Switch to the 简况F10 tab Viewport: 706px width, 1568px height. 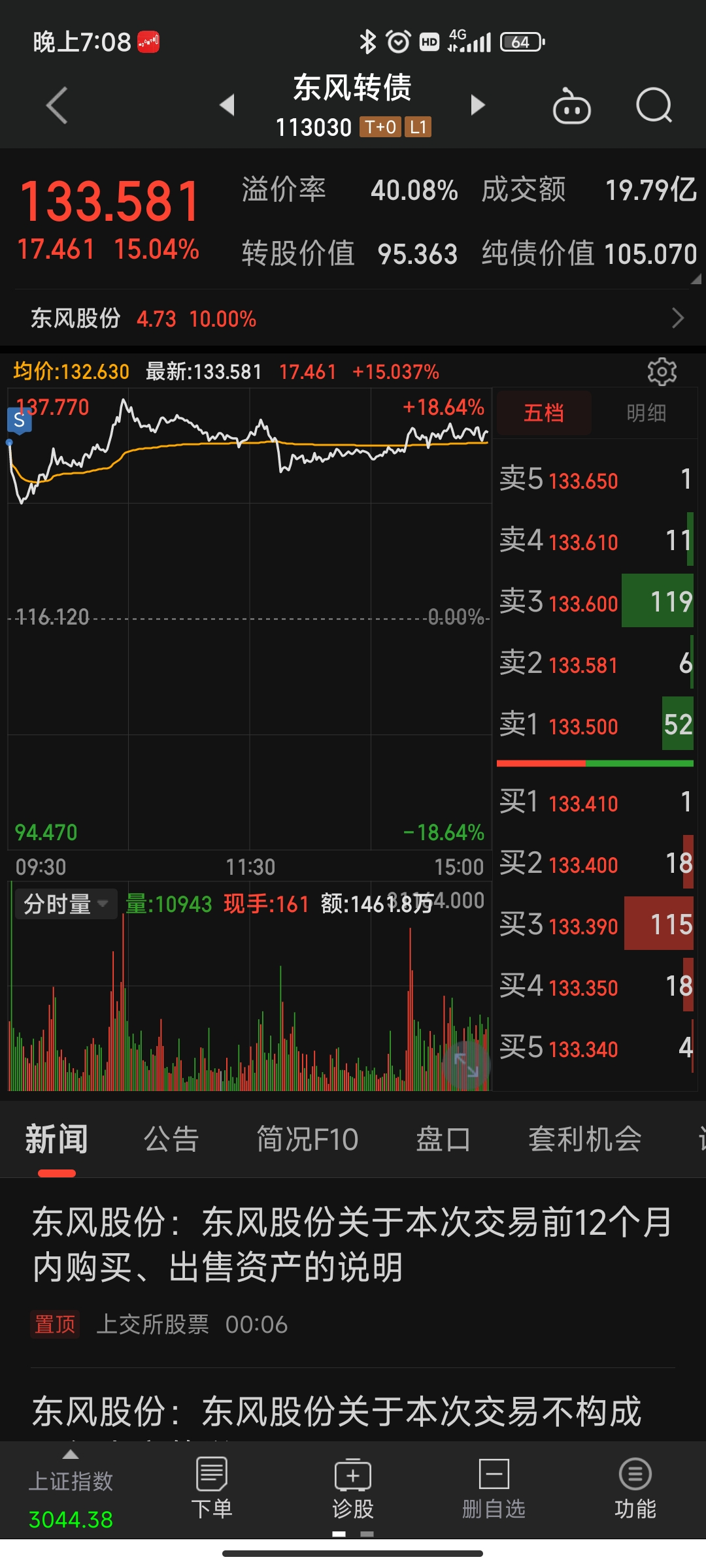click(x=307, y=1139)
